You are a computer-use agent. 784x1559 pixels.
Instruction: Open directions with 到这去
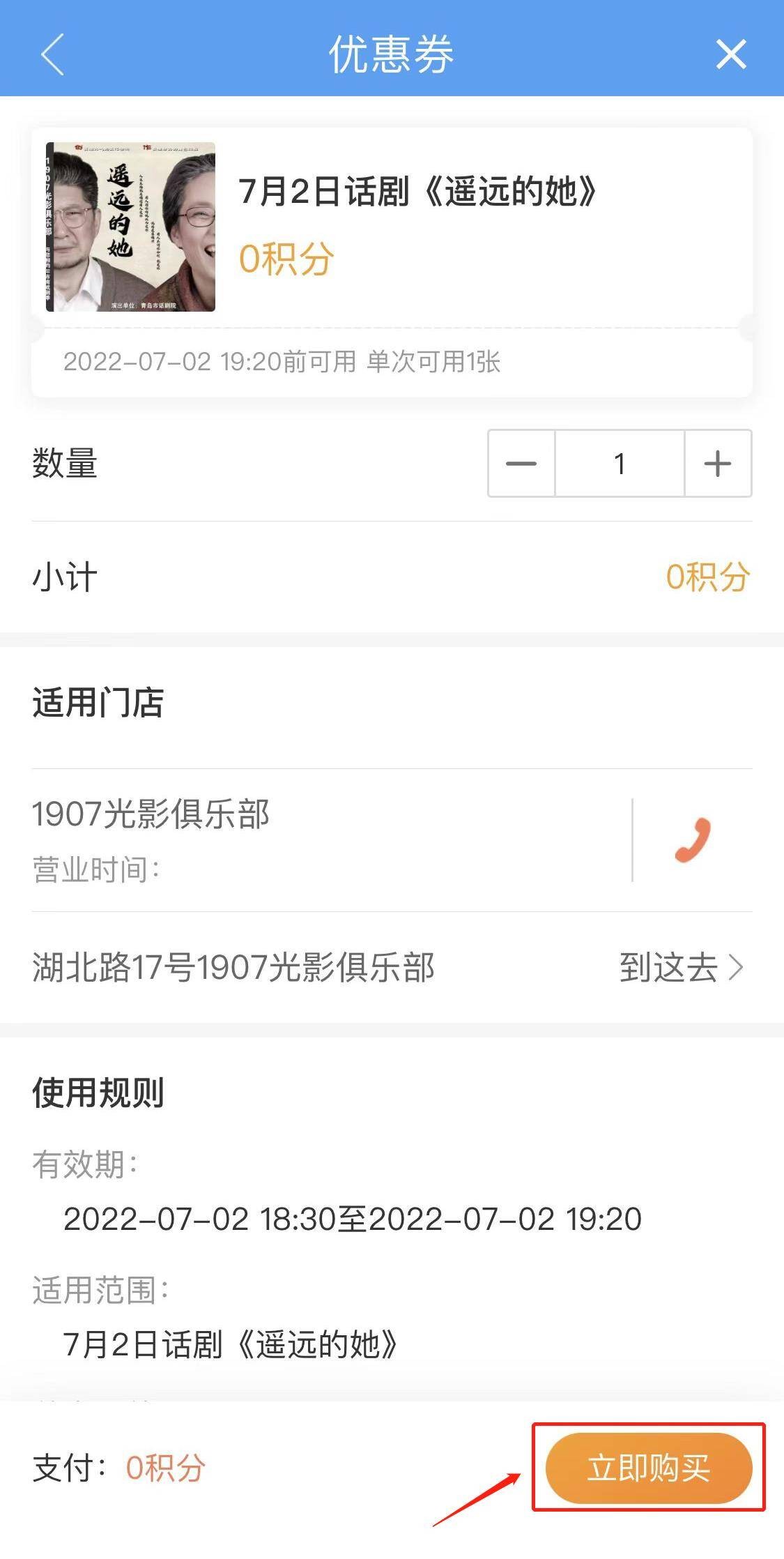click(x=681, y=968)
